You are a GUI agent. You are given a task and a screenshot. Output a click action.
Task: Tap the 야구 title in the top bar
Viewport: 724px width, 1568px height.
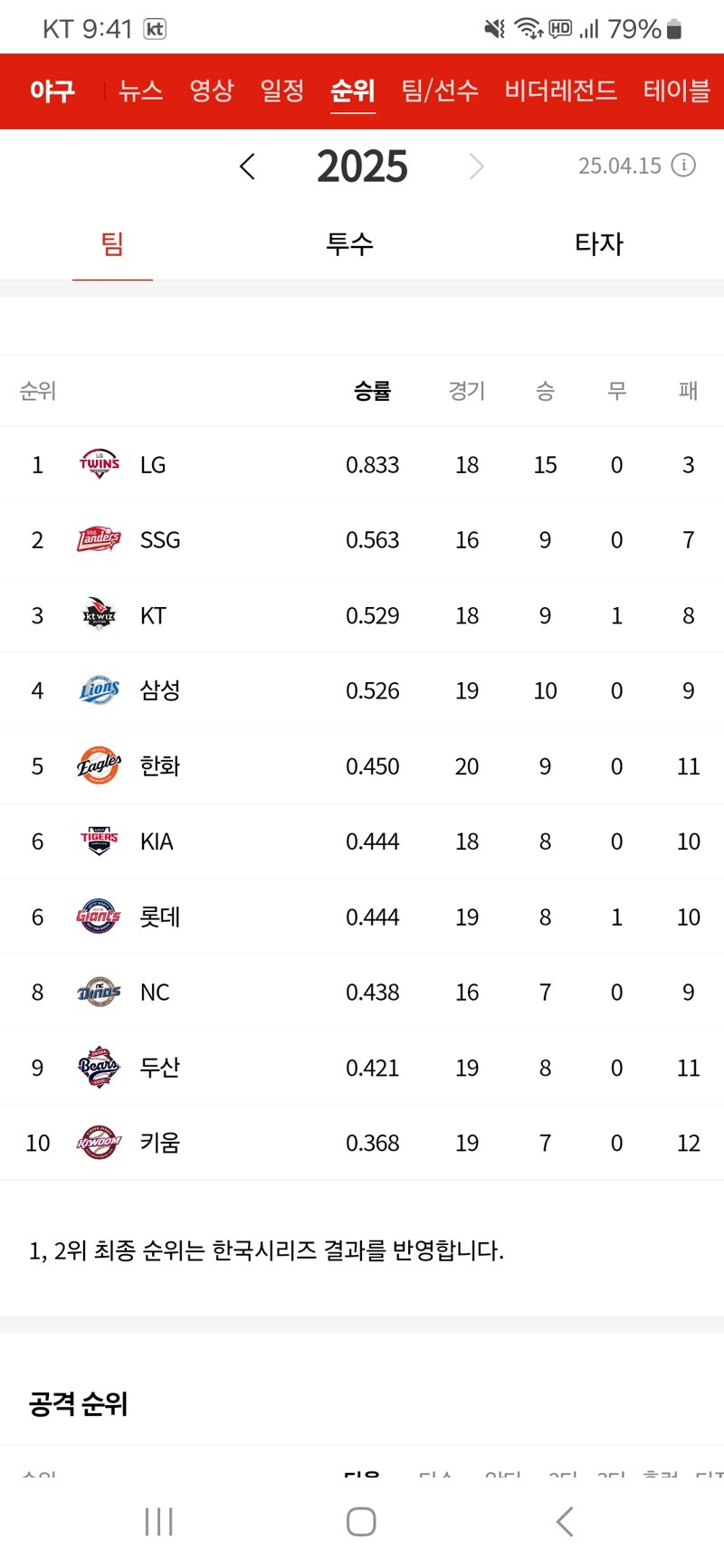[52, 90]
